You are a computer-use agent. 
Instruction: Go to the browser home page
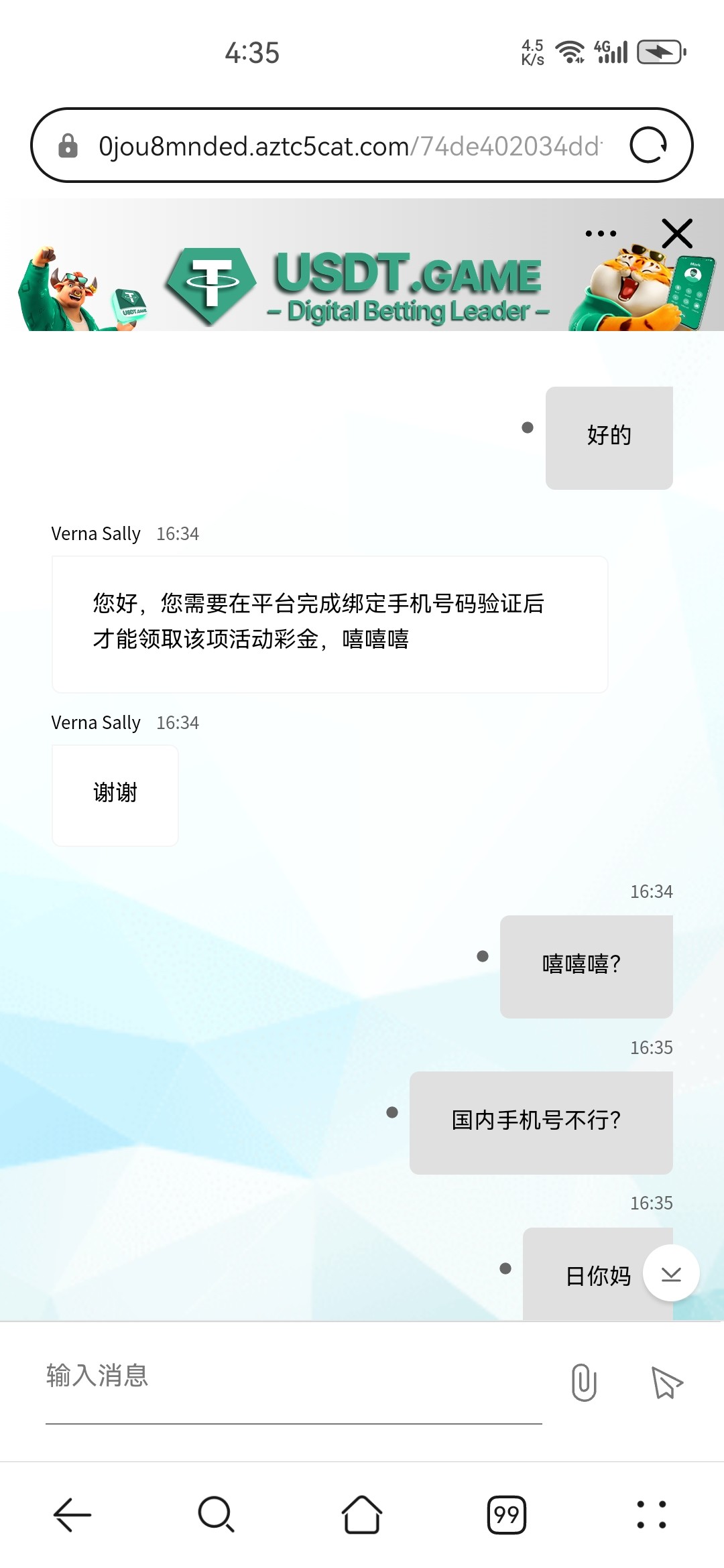(x=362, y=1514)
